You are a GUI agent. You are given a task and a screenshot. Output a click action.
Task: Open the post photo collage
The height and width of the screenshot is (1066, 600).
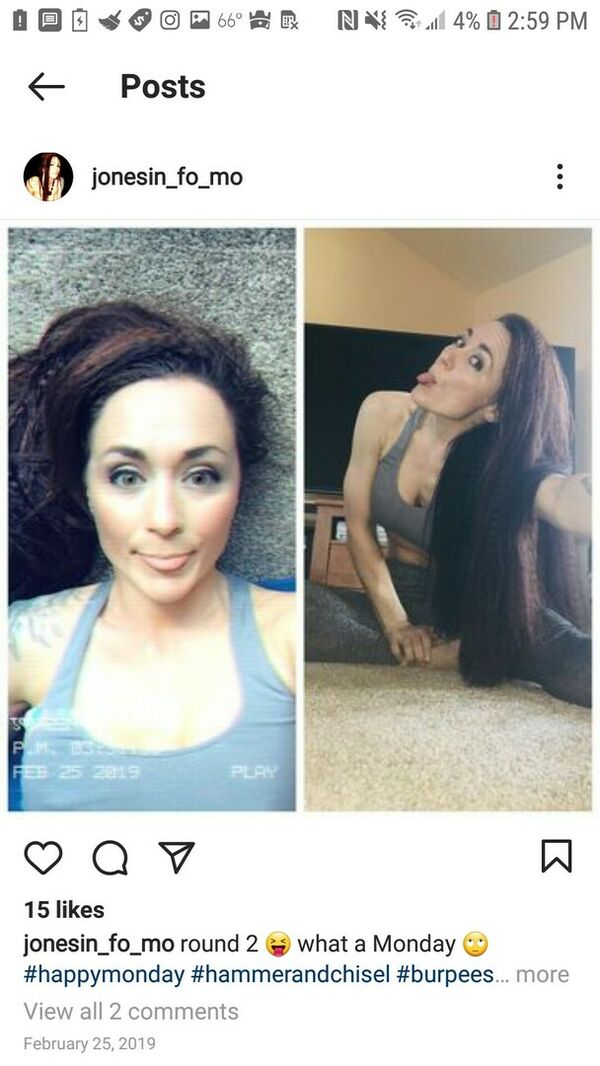tap(300, 519)
